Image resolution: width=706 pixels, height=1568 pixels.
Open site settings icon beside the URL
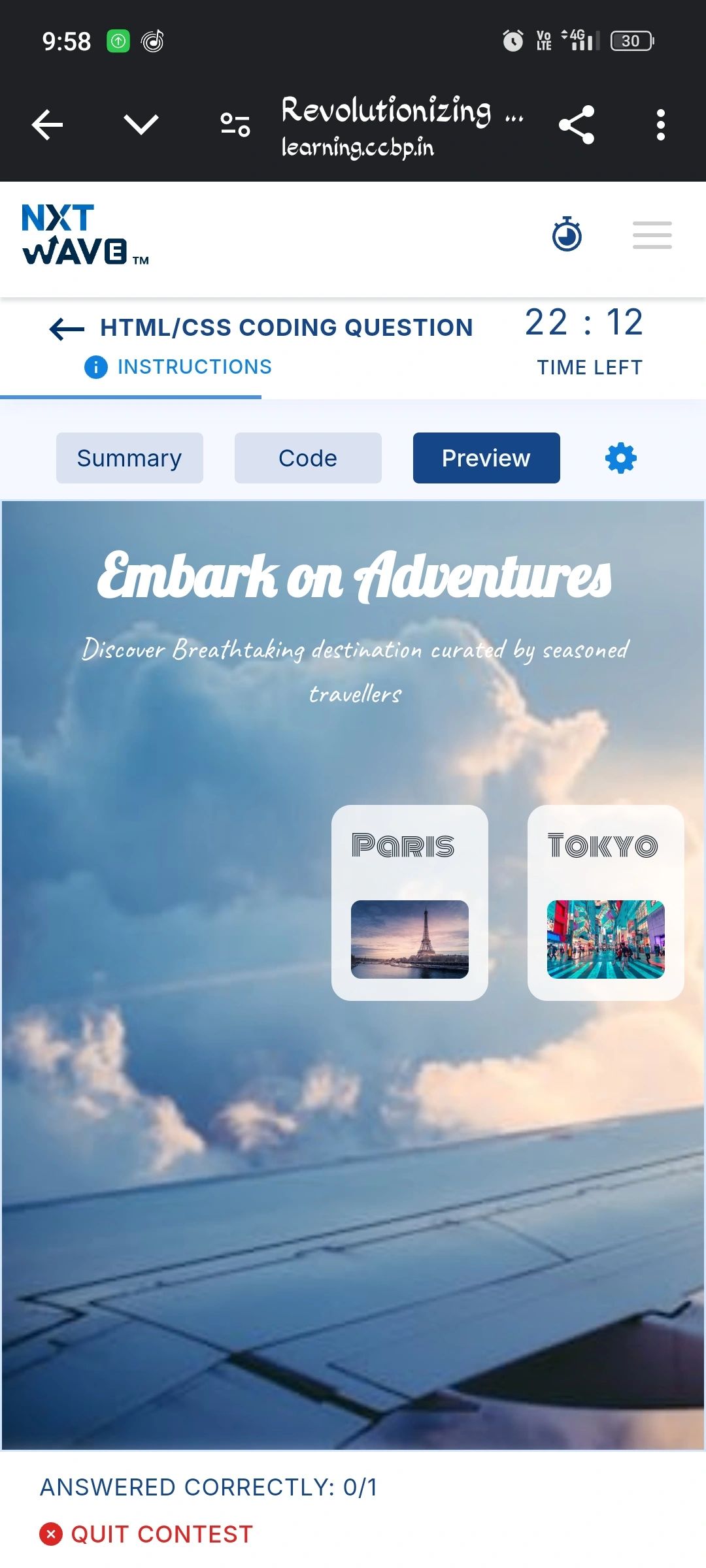coord(235,124)
